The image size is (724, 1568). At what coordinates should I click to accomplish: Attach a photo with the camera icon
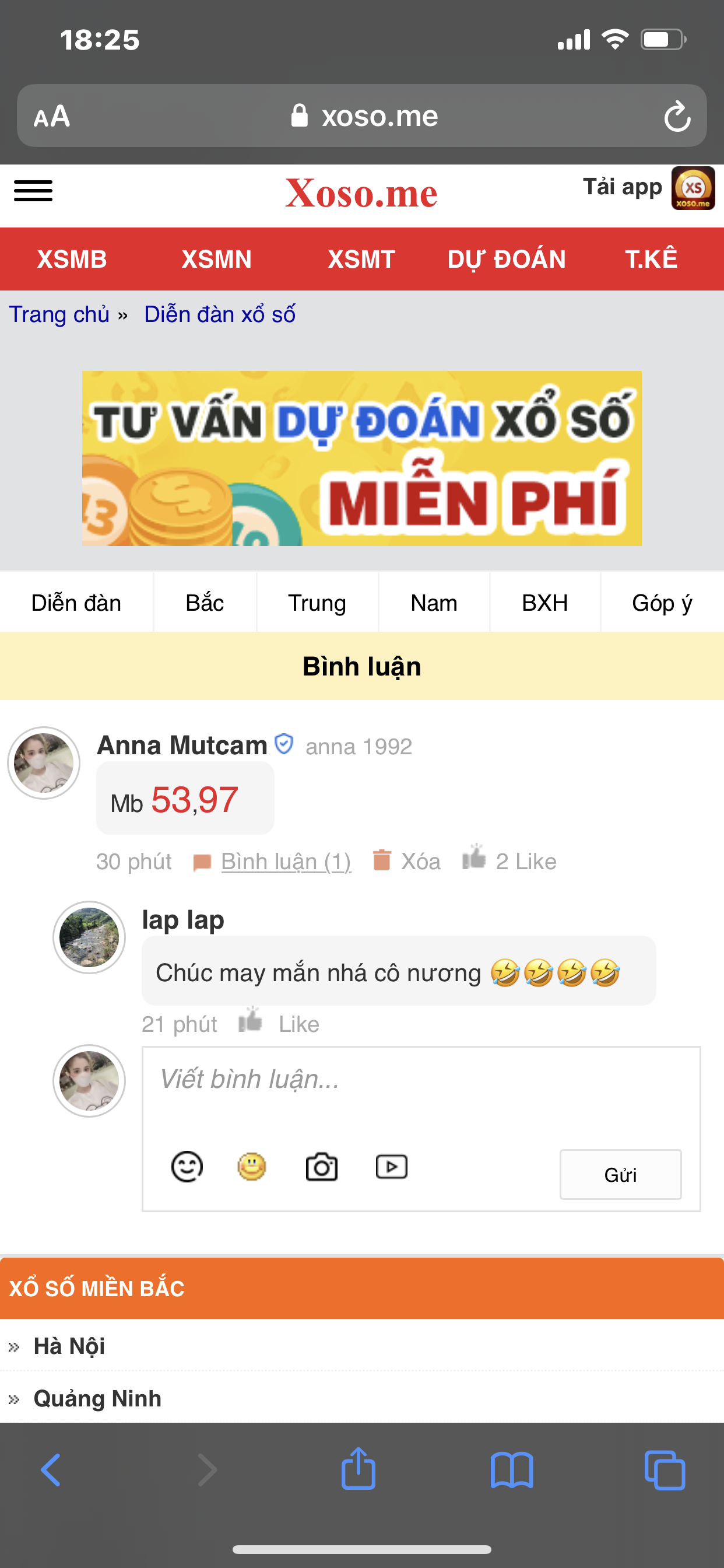click(321, 1167)
